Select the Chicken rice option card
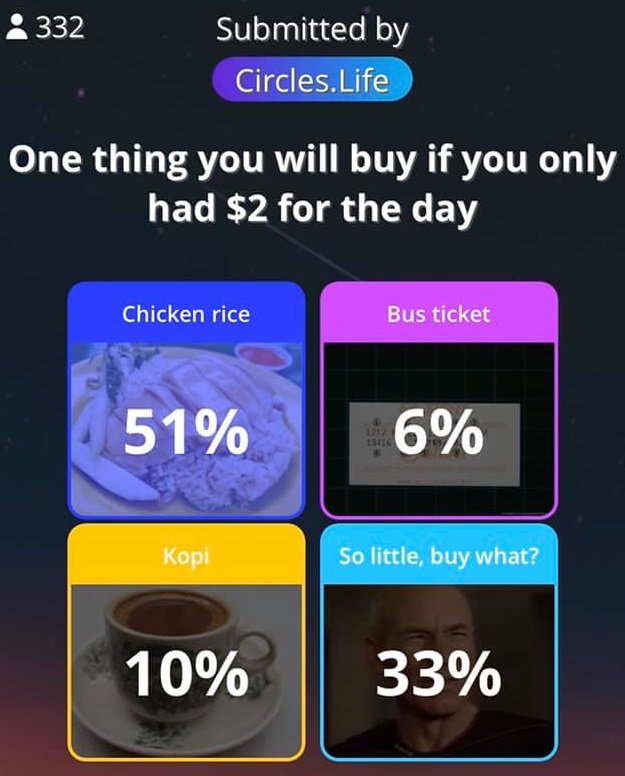Viewport: 625px width, 776px height. click(186, 400)
